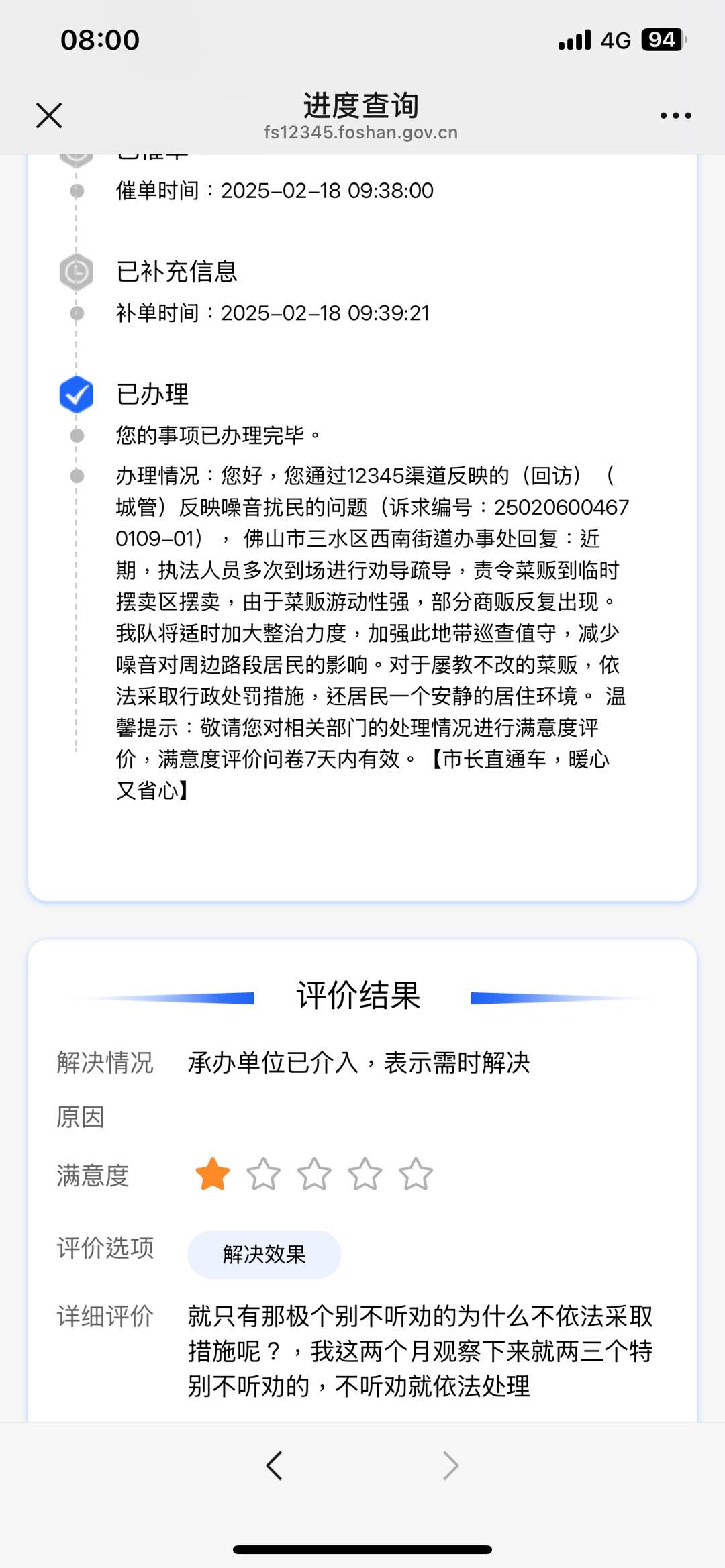Open the three-dot overflow menu
Viewport: 725px width, 1568px height.
(x=675, y=115)
